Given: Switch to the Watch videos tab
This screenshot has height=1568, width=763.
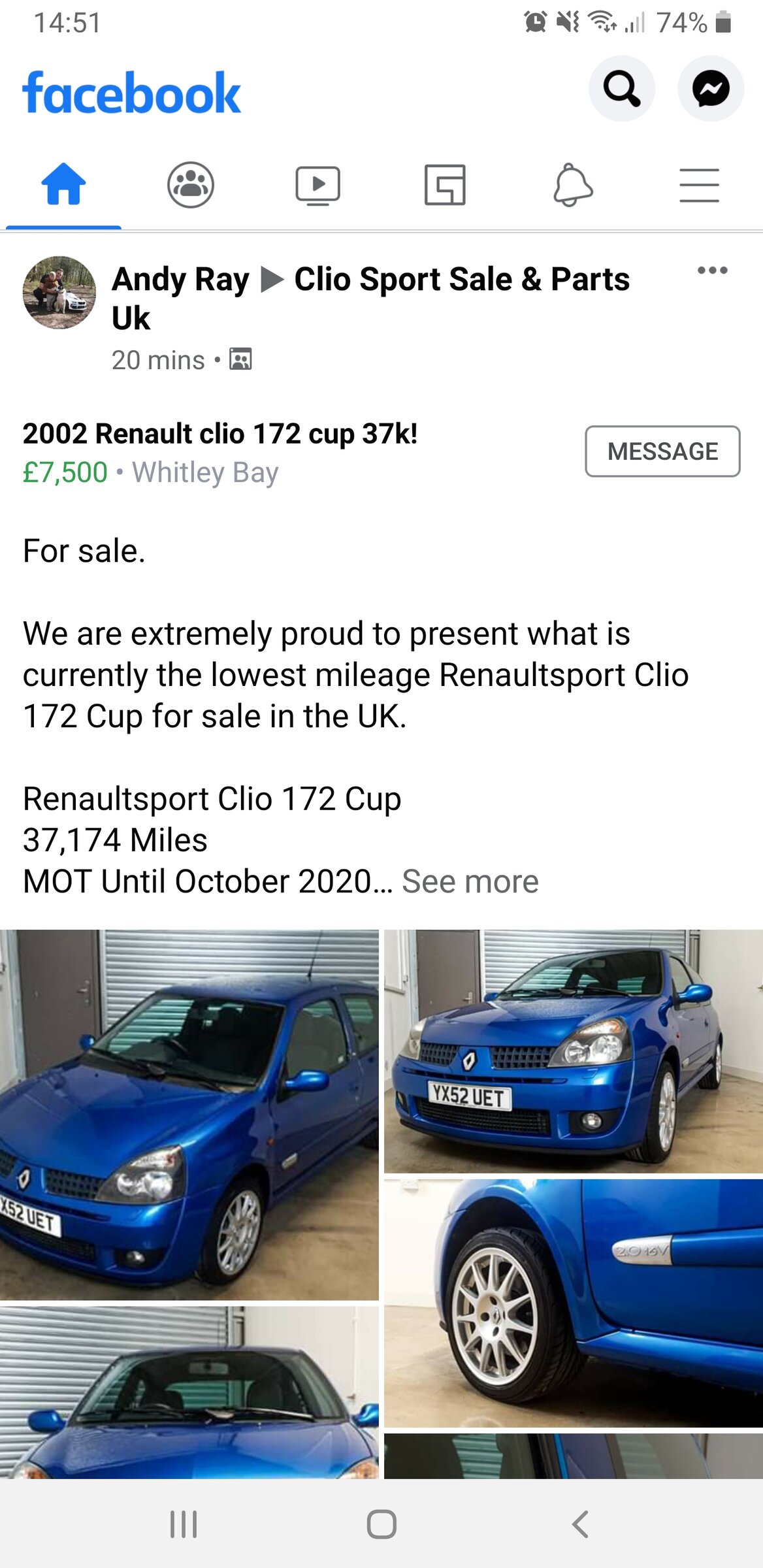Looking at the screenshot, I should (x=317, y=185).
